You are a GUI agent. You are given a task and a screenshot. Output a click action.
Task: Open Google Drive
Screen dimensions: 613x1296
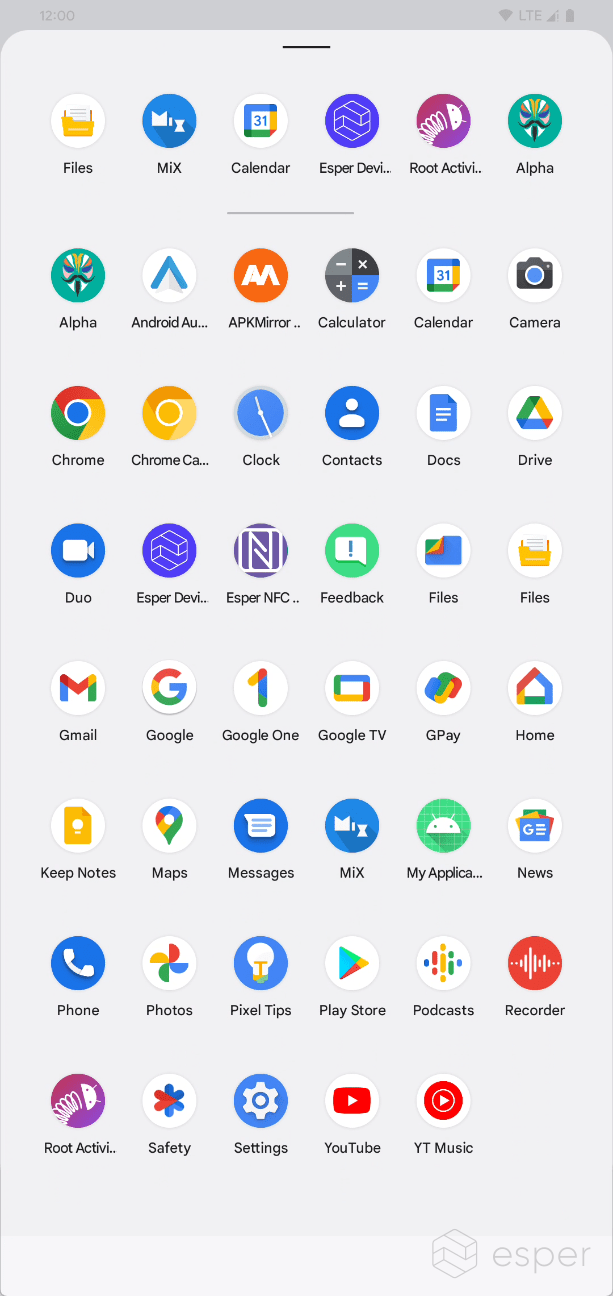coord(535,413)
